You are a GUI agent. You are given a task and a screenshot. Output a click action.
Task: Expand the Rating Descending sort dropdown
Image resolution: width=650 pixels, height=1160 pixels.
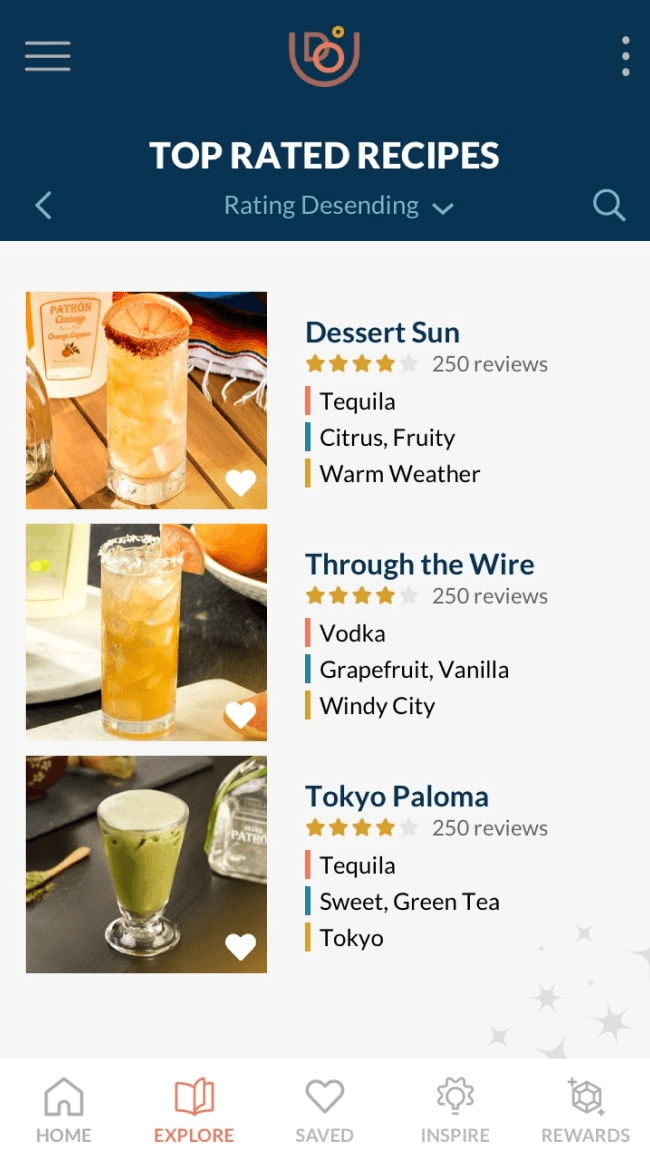tap(338, 206)
